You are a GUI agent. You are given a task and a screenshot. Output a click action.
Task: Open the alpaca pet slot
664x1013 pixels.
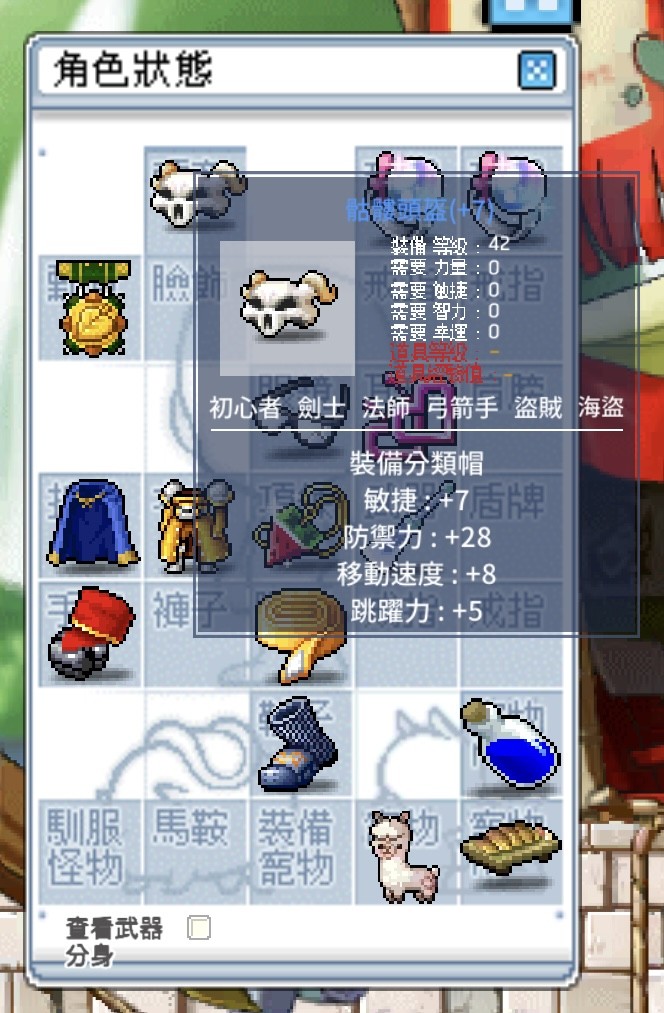point(406,850)
